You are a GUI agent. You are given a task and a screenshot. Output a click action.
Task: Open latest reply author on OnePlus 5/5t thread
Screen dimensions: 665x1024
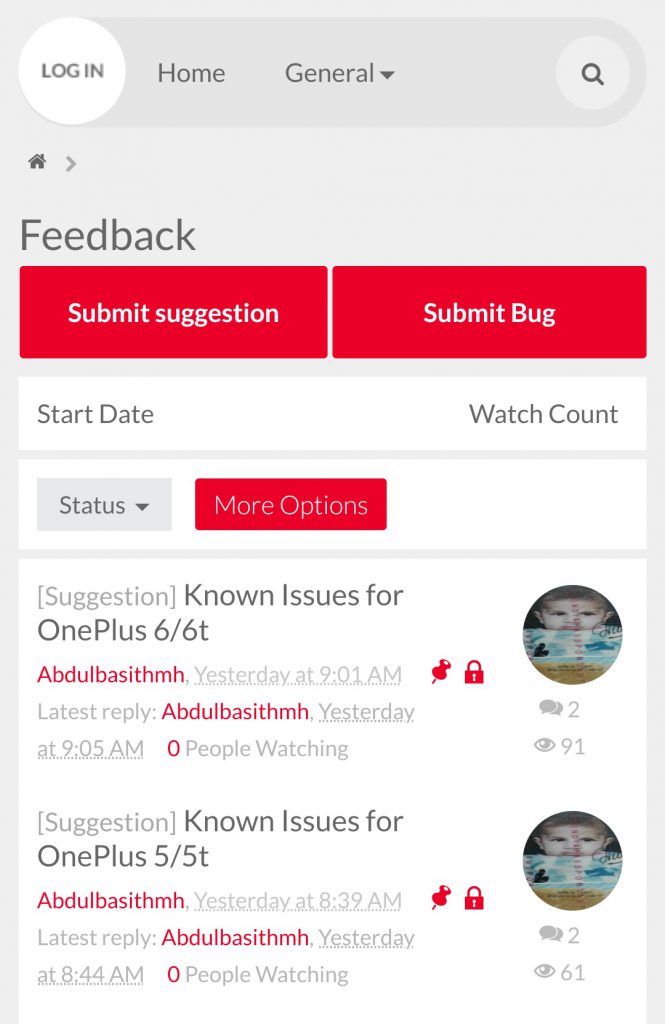pyautogui.click(x=235, y=938)
